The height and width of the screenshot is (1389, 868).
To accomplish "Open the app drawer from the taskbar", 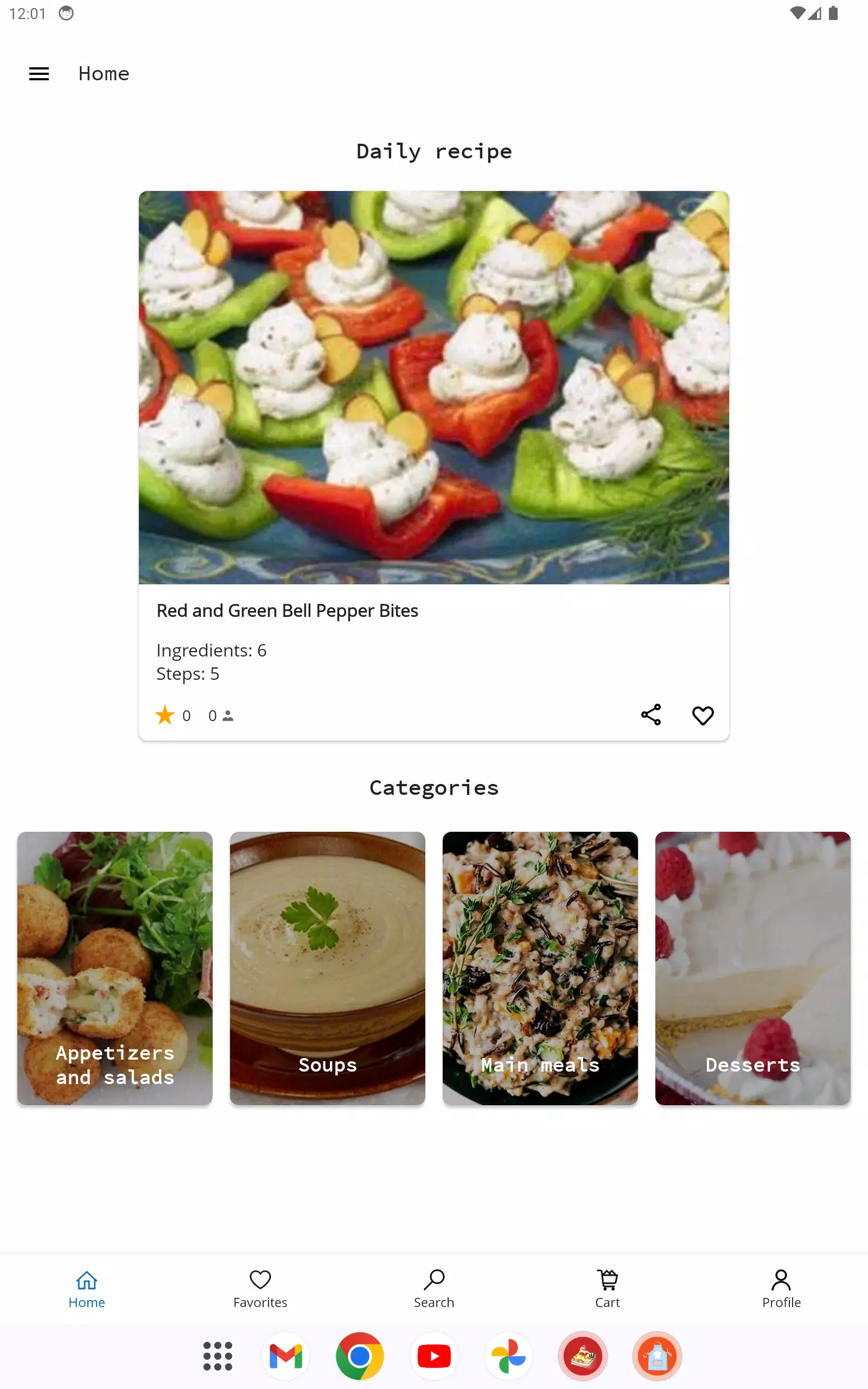I will [x=218, y=1356].
